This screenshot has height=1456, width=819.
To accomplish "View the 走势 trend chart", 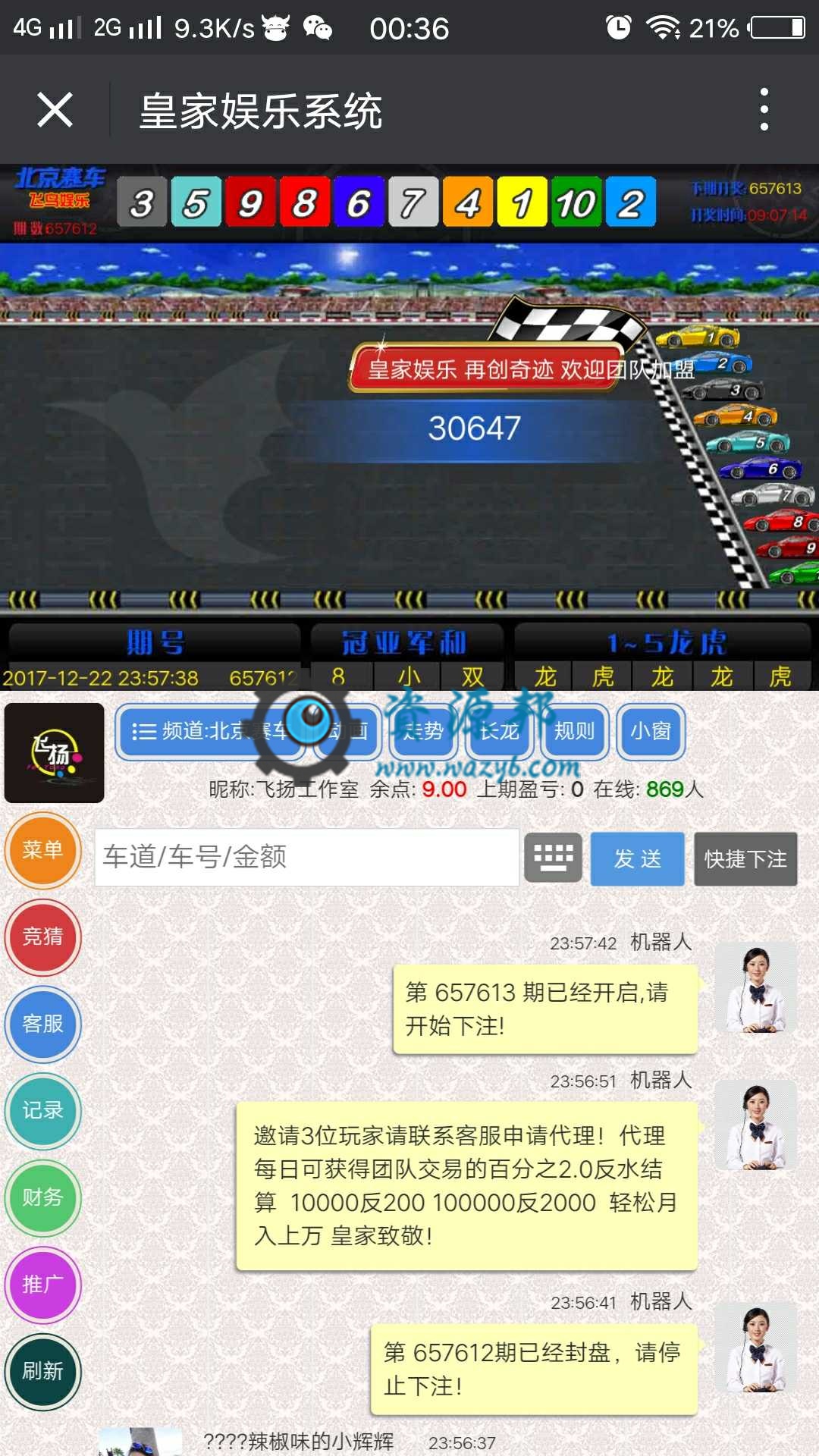I will [423, 732].
